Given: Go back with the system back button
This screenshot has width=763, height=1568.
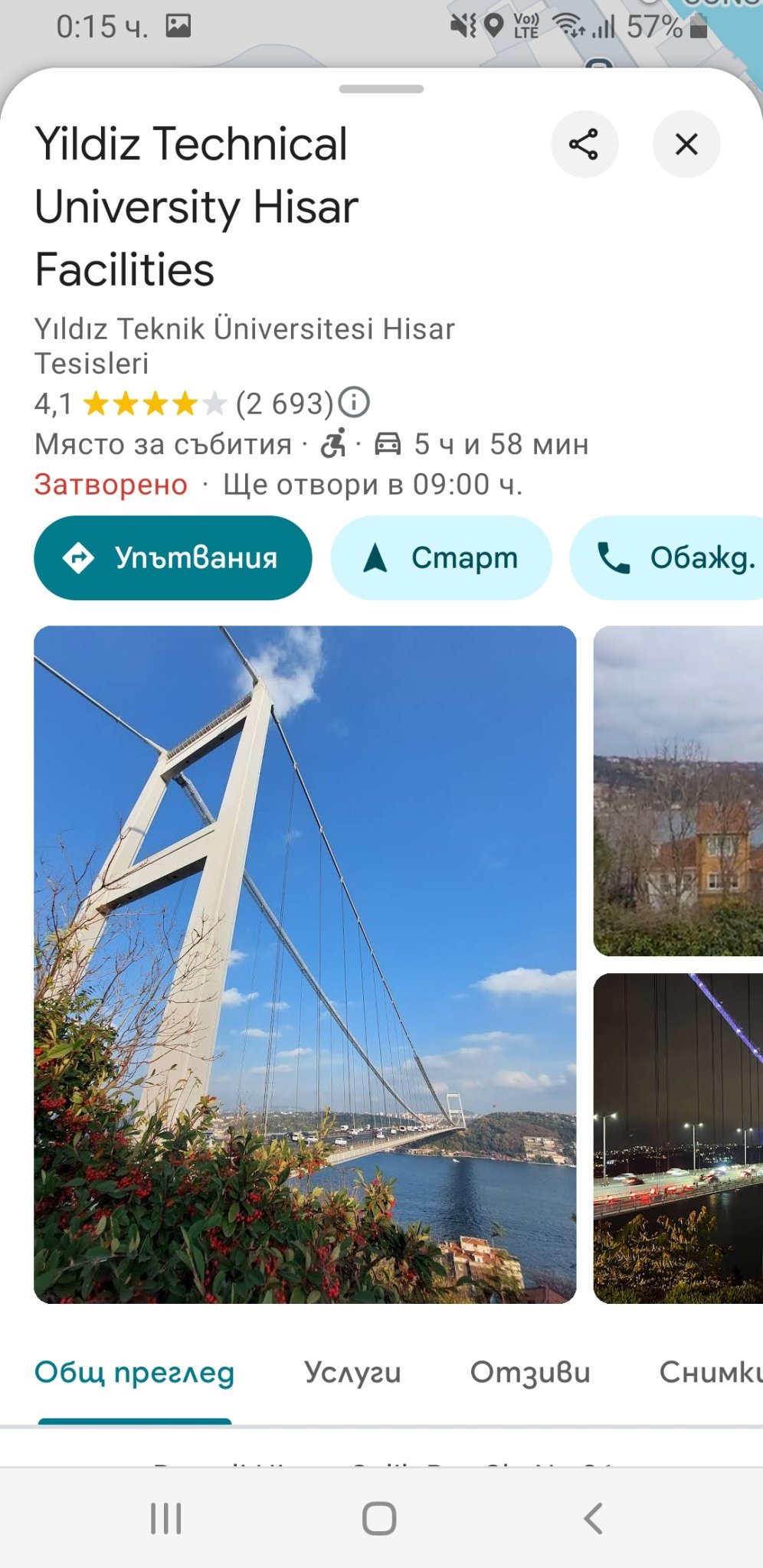Looking at the screenshot, I should (x=593, y=1517).
